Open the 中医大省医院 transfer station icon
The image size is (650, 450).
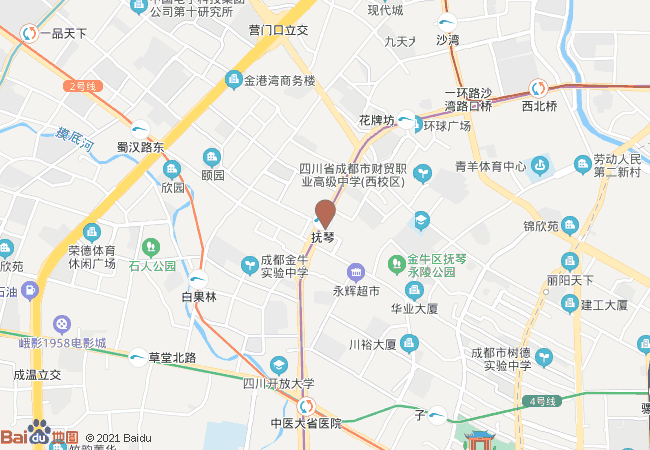click(x=306, y=406)
